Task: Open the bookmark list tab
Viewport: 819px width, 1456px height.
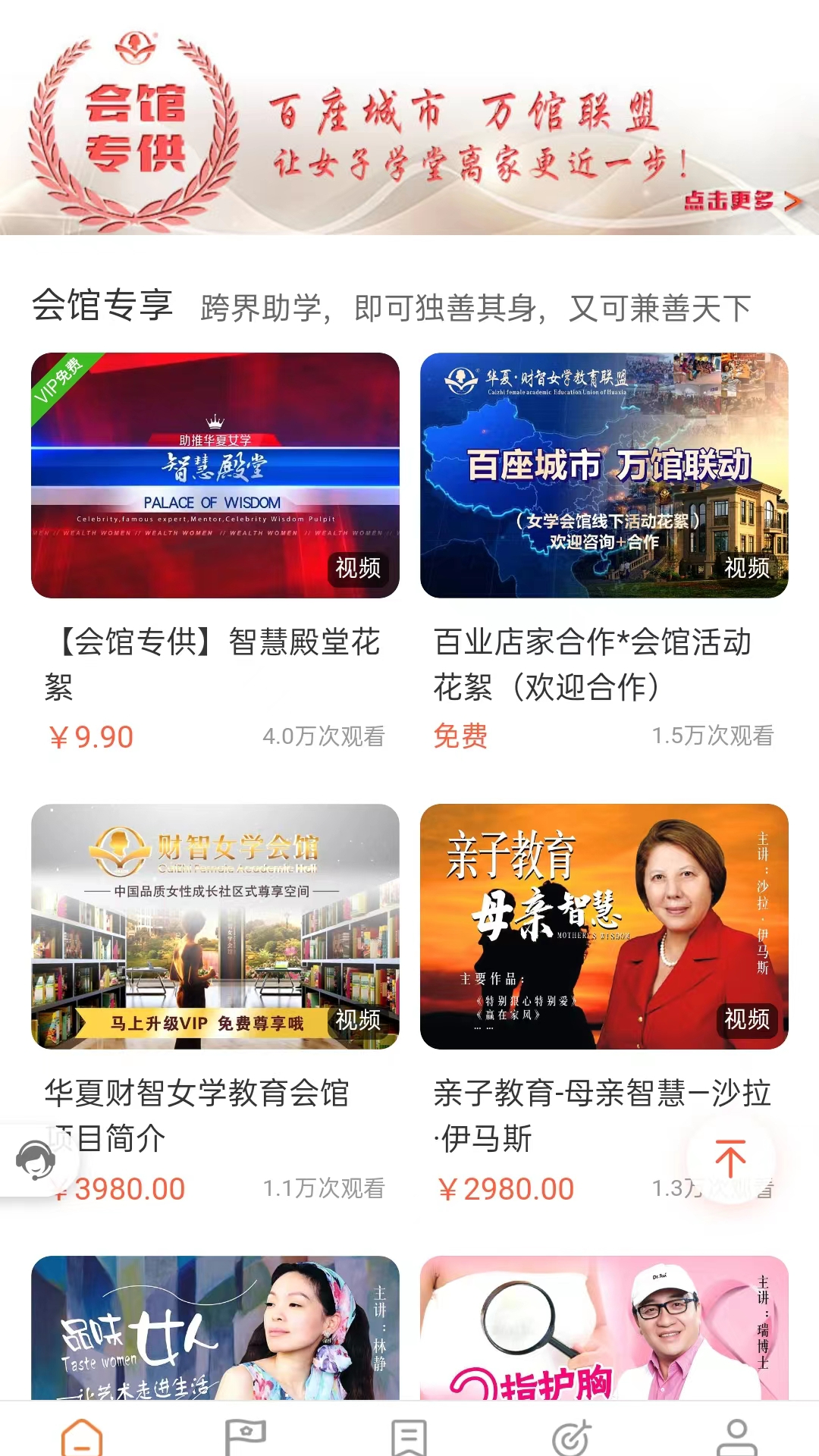Action: click(x=409, y=1436)
